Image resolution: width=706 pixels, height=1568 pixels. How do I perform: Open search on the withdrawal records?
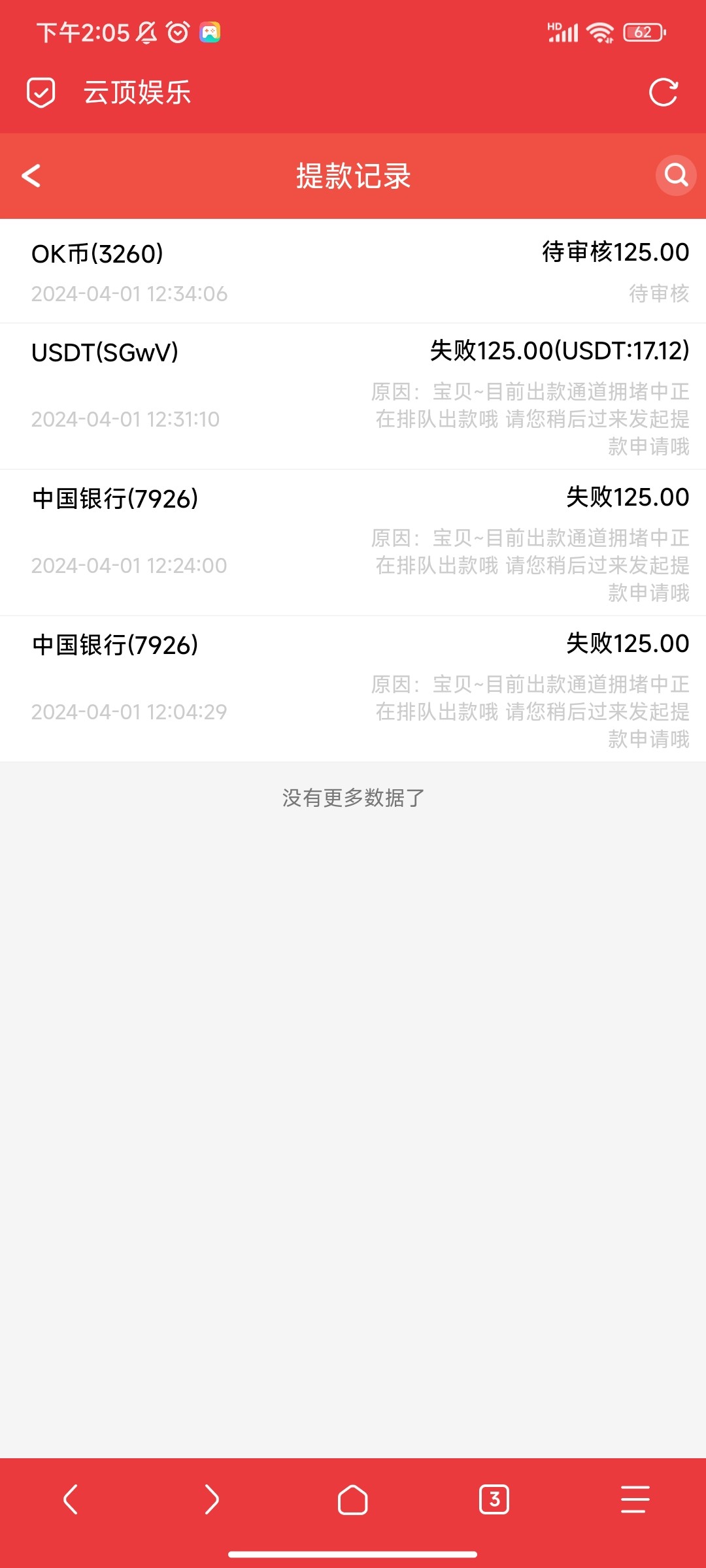pos(675,175)
